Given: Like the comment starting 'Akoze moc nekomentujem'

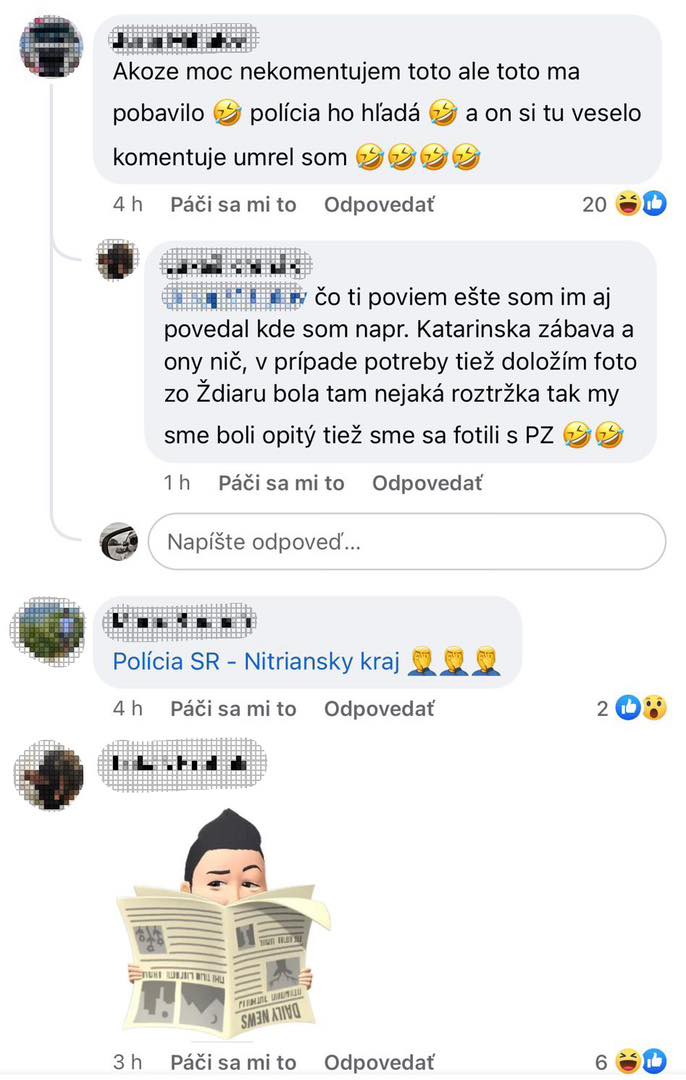Looking at the screenshot, I should click(233, 204).
